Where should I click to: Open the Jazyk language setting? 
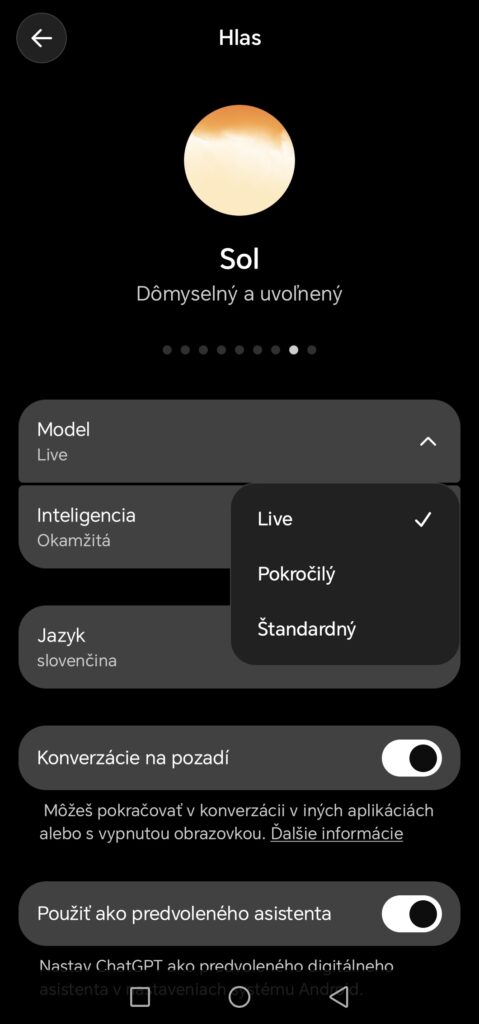124,647
